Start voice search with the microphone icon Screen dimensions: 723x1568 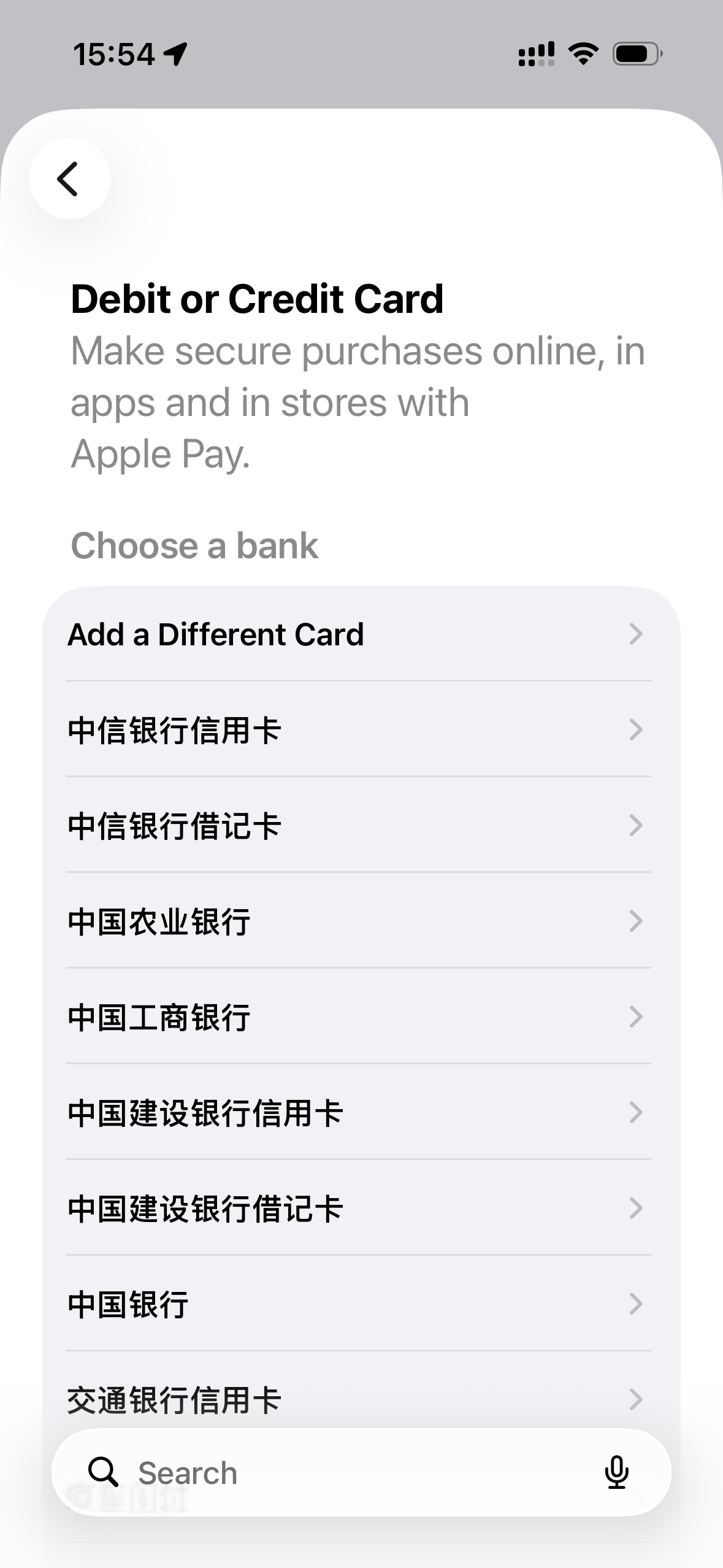point(616,1472)
